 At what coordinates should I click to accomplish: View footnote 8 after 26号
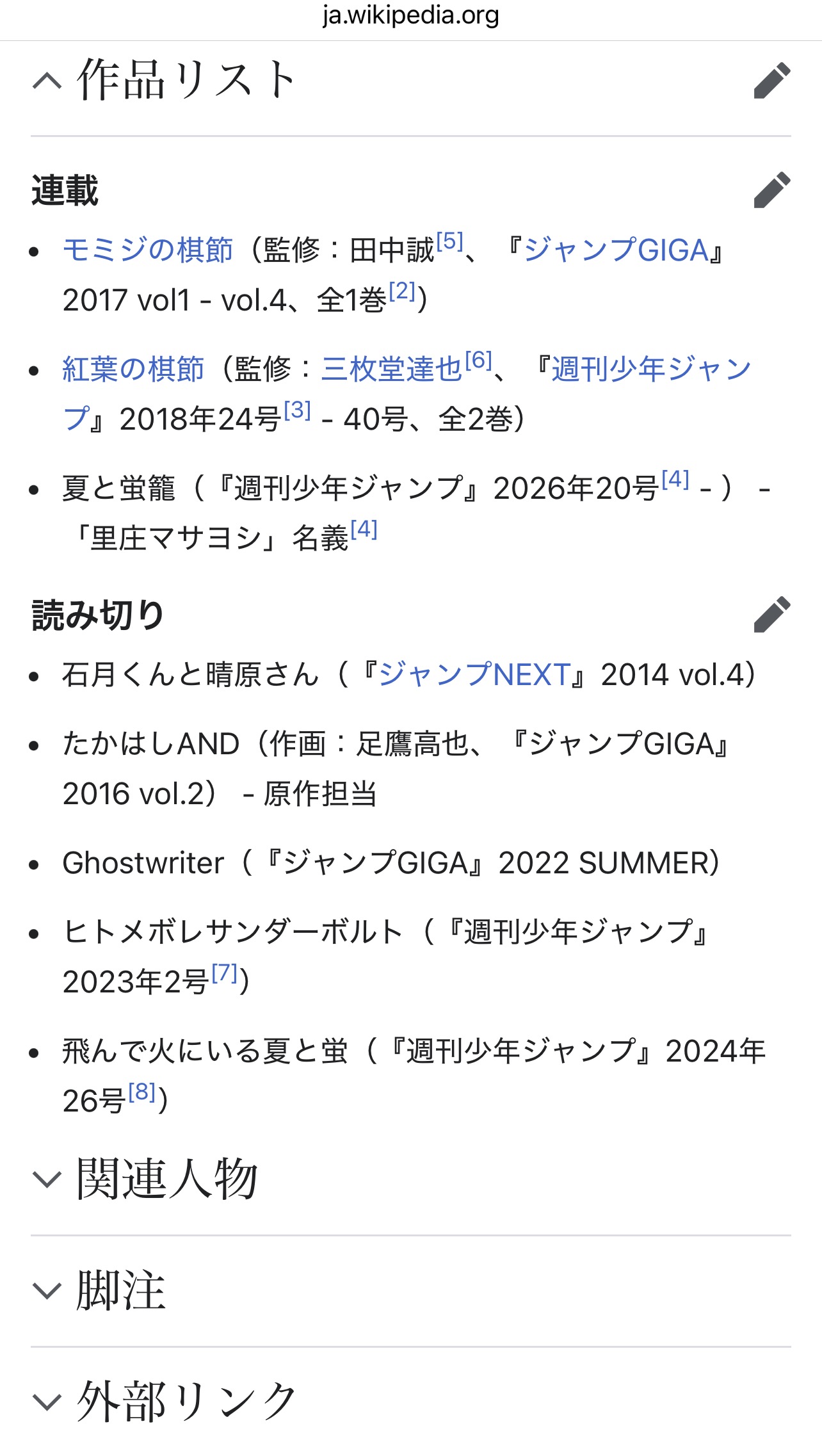tap(142, 1092)
